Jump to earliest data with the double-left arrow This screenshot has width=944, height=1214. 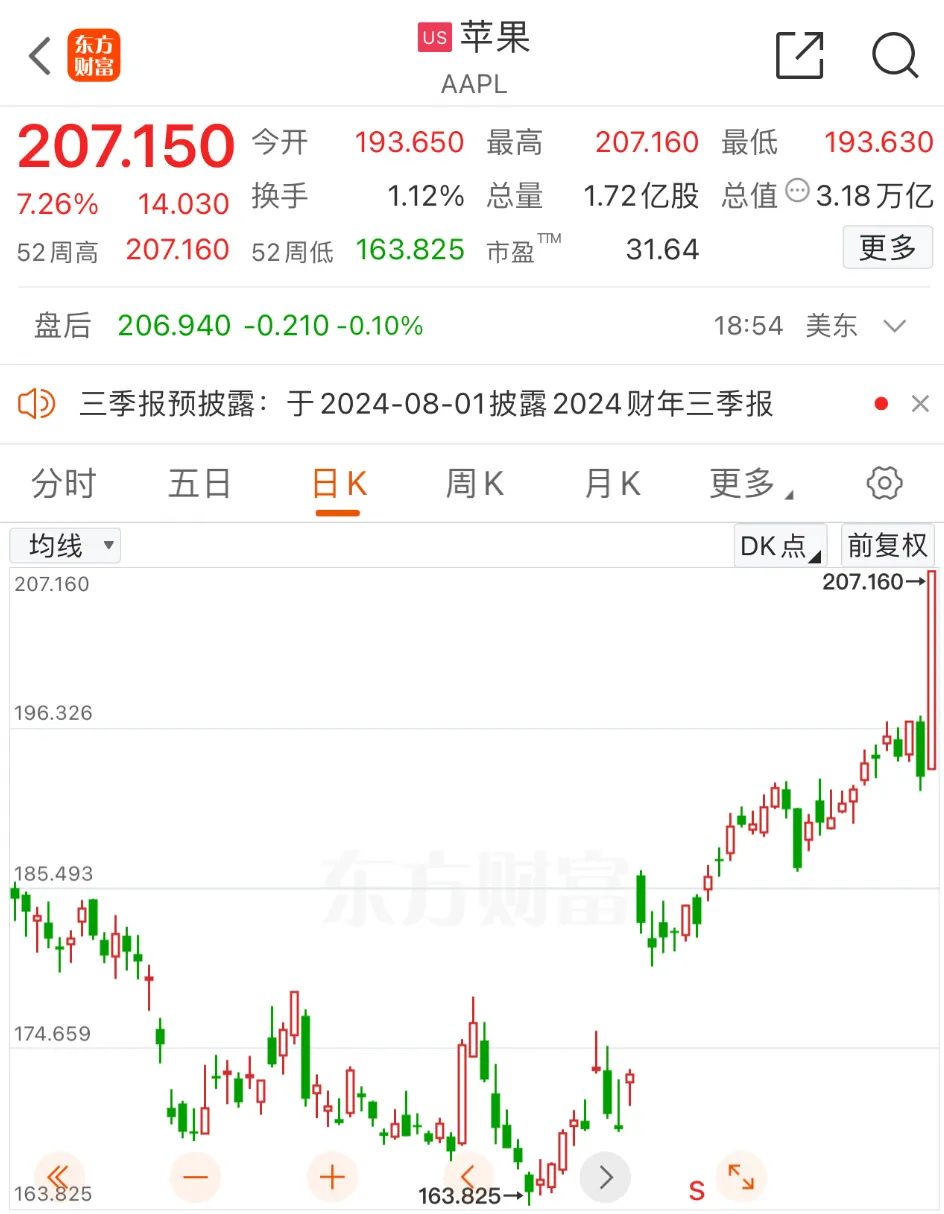(60, 1177)
